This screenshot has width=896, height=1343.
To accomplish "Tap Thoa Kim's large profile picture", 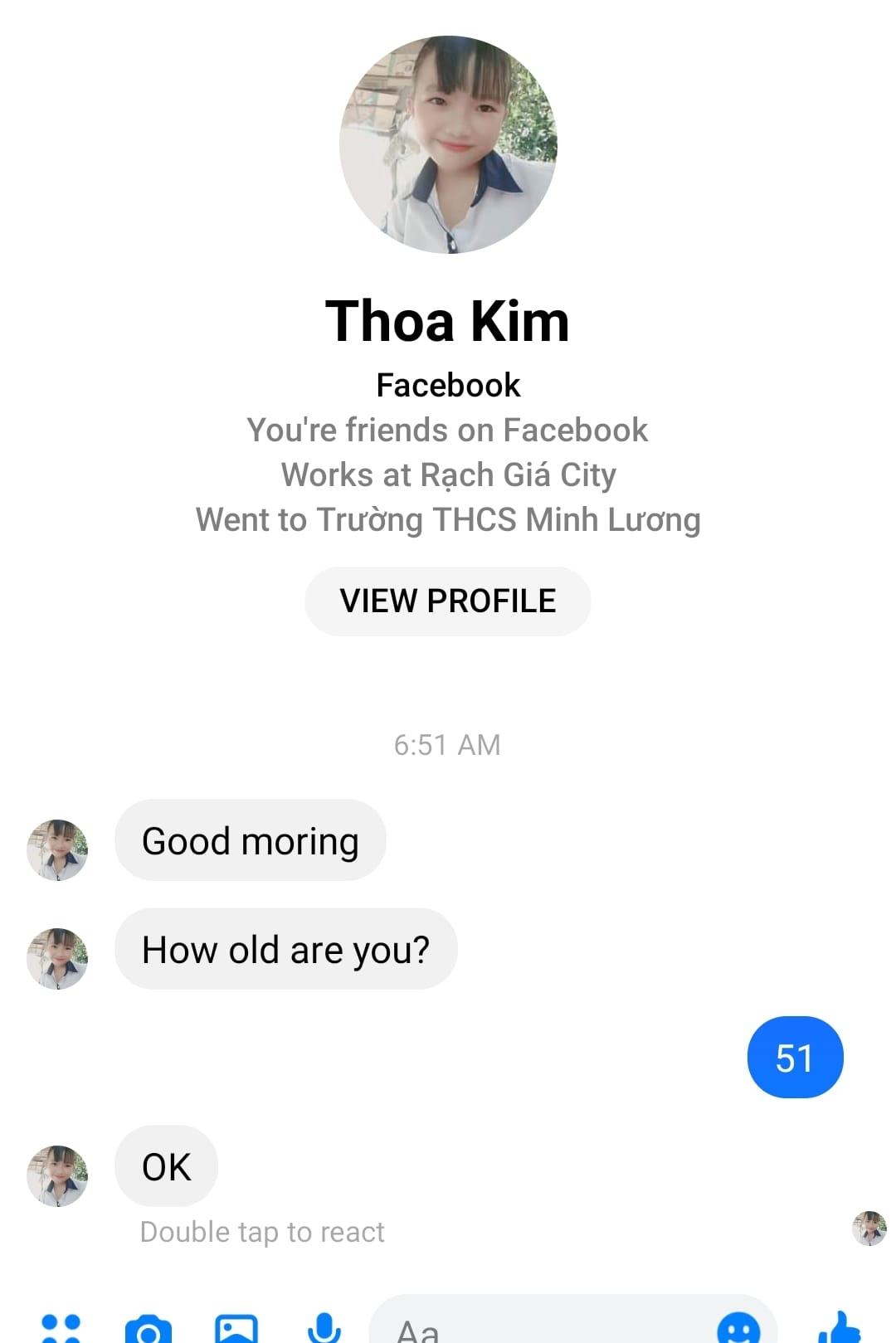I will click(448, 144).
